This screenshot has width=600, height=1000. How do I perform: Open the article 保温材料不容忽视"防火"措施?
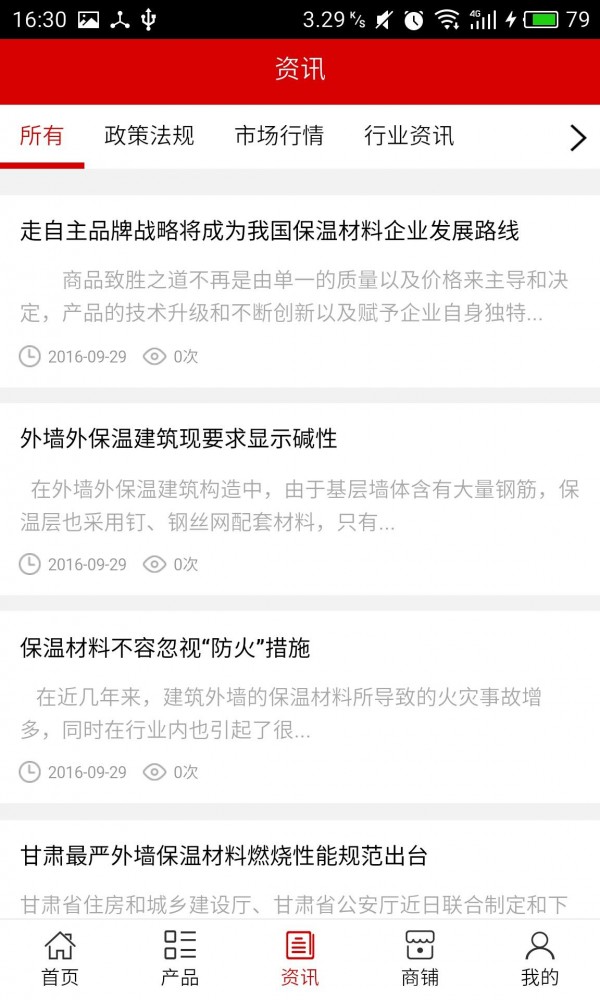coord(165,648)
